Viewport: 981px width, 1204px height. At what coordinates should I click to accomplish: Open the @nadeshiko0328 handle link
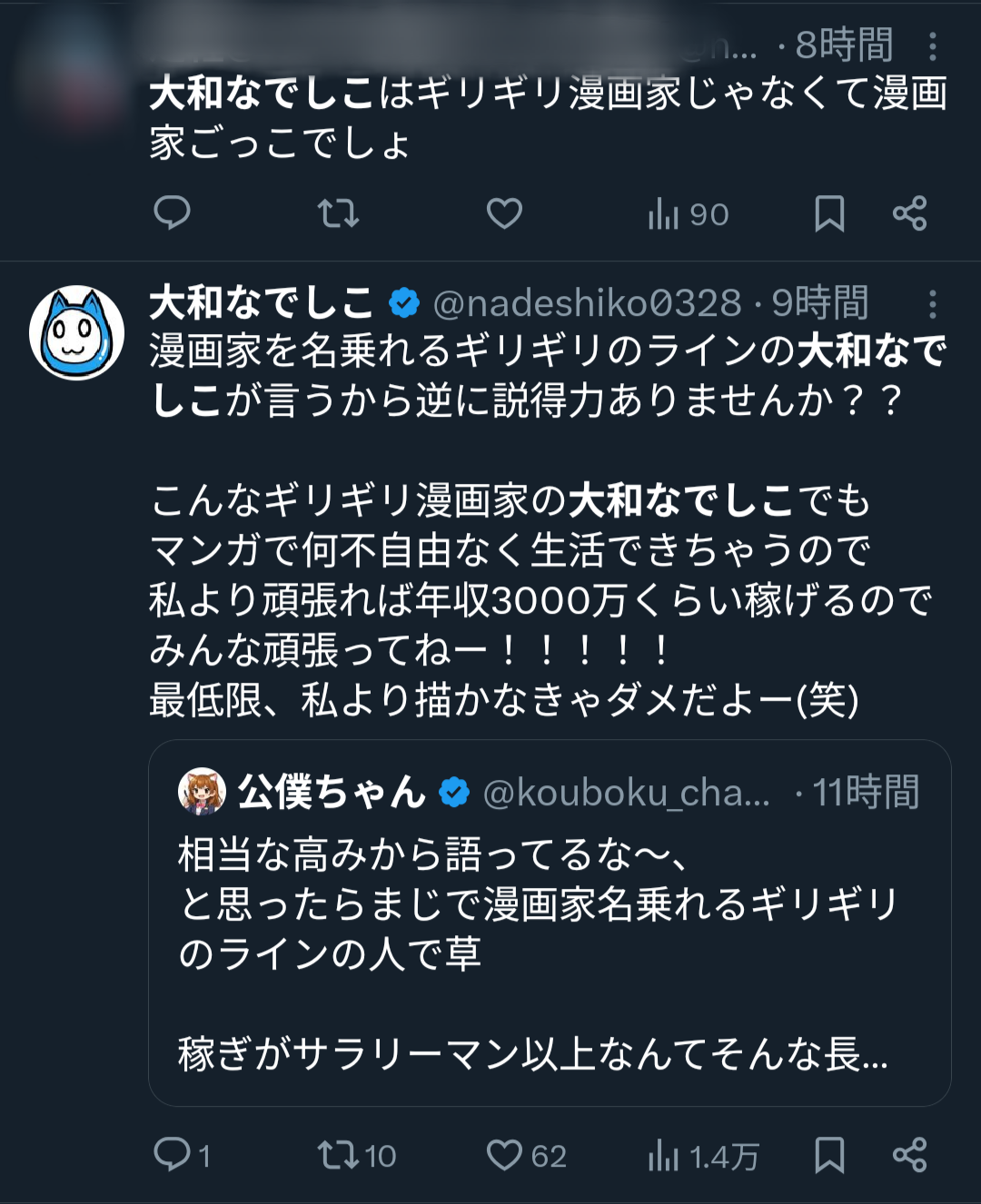click(587, 303)
